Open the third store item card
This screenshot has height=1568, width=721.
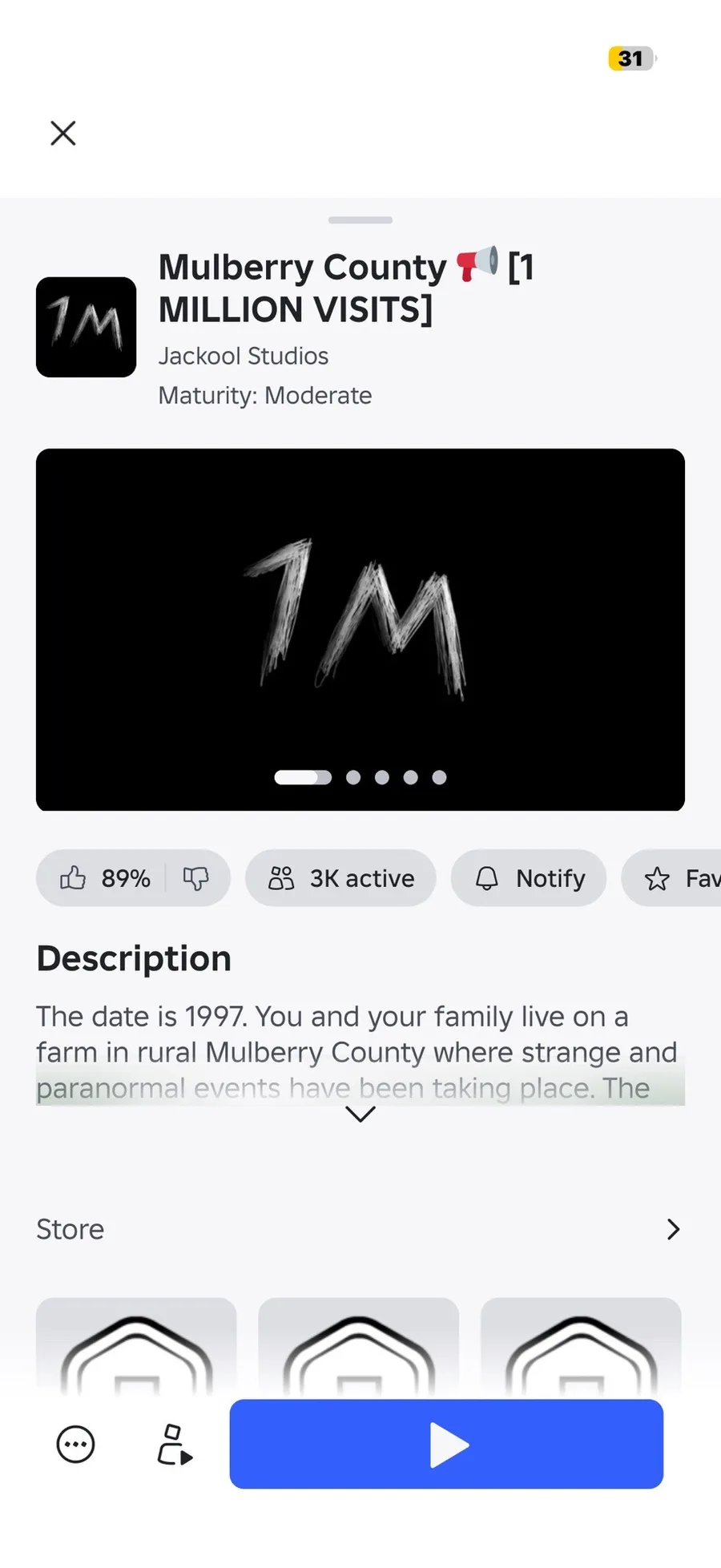[x=581, y=1346]
